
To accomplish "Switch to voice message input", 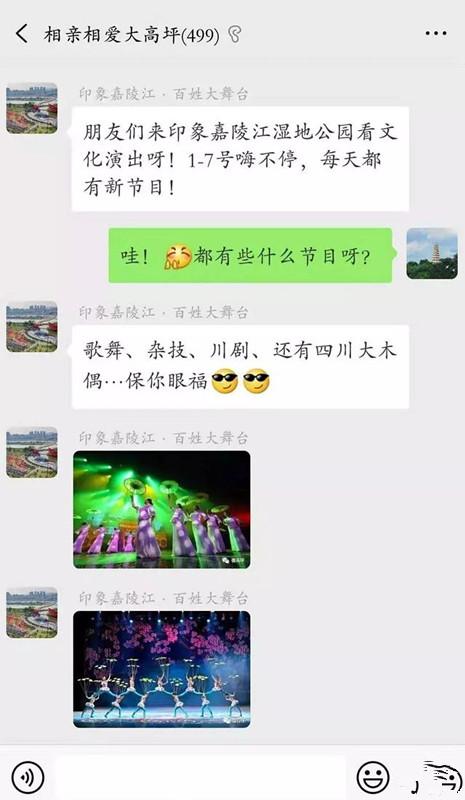I will (28, 777).
